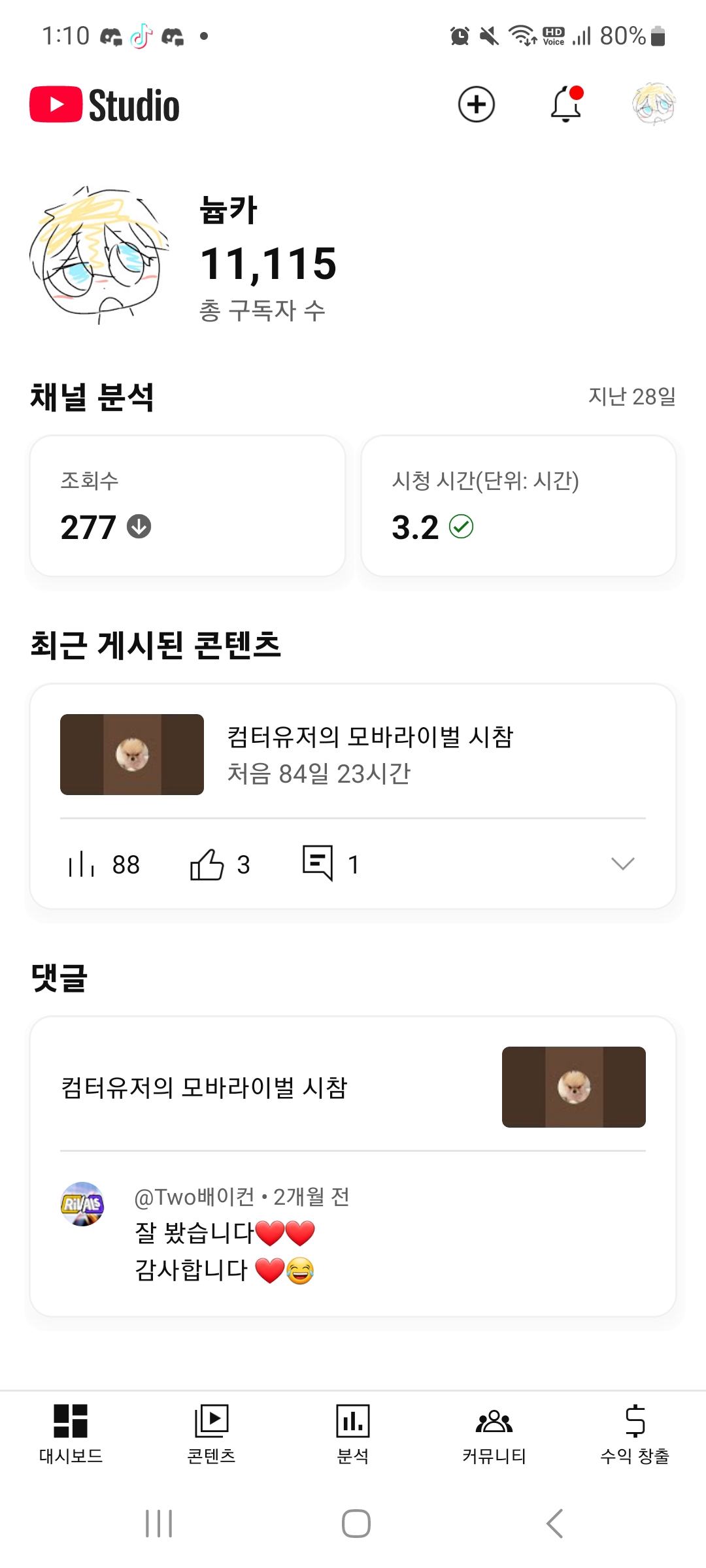
Task: Open the 조회수 277 analytics card
Action: pos(188,506)
